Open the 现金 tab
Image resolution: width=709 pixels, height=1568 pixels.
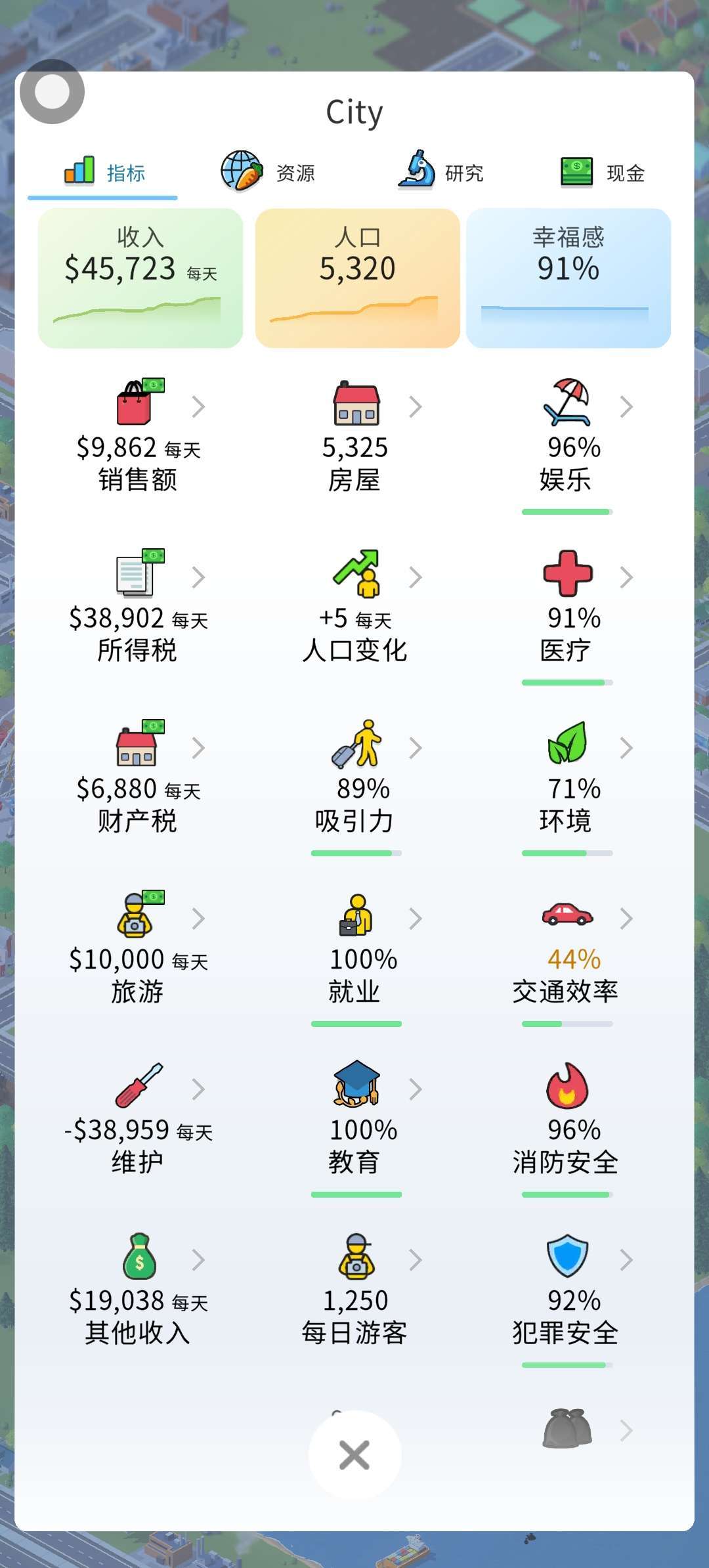(603, 173)
